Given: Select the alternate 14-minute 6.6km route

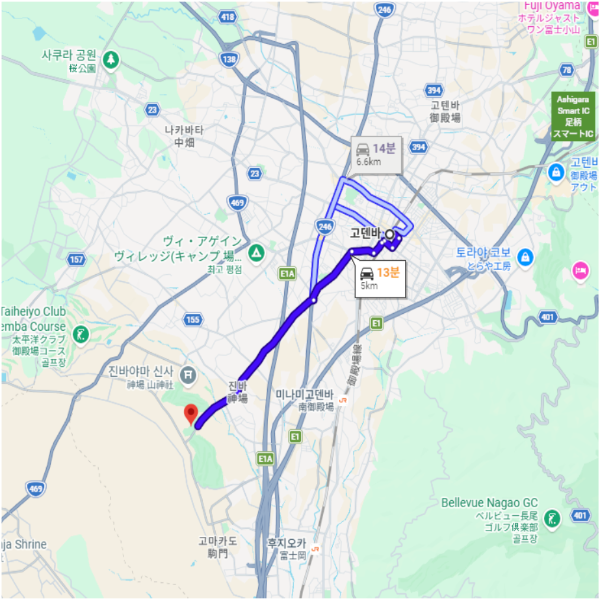Looking at the screenshot, I should tap(375, 153).
